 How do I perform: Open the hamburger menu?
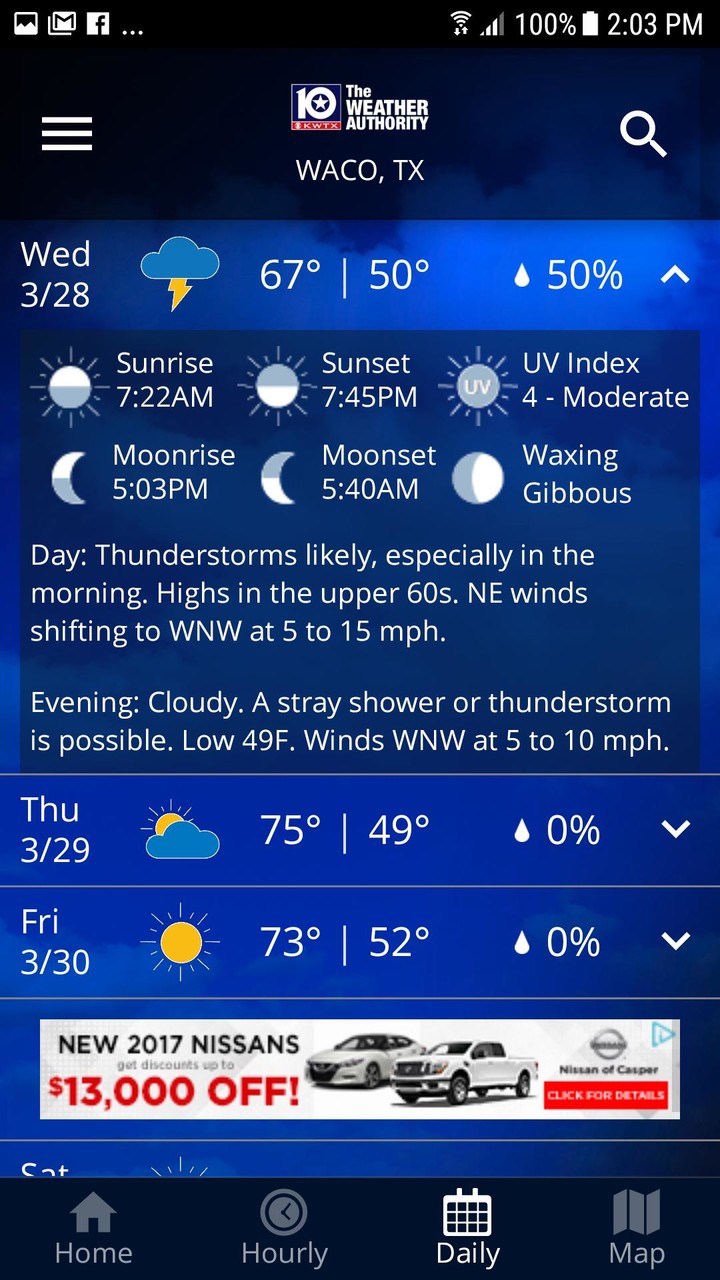pos(67,134)
